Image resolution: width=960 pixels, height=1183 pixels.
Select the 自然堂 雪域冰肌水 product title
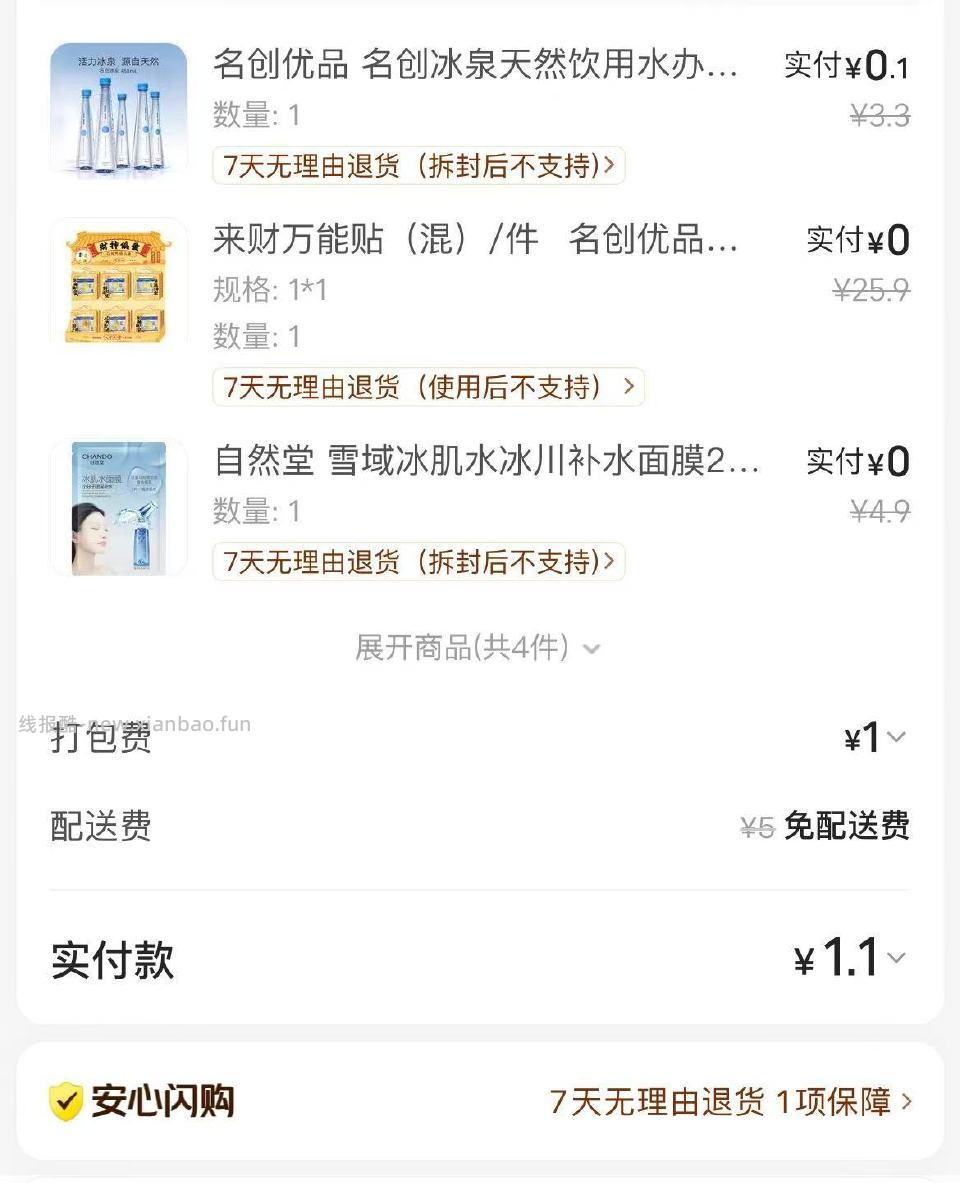(480, 461)
